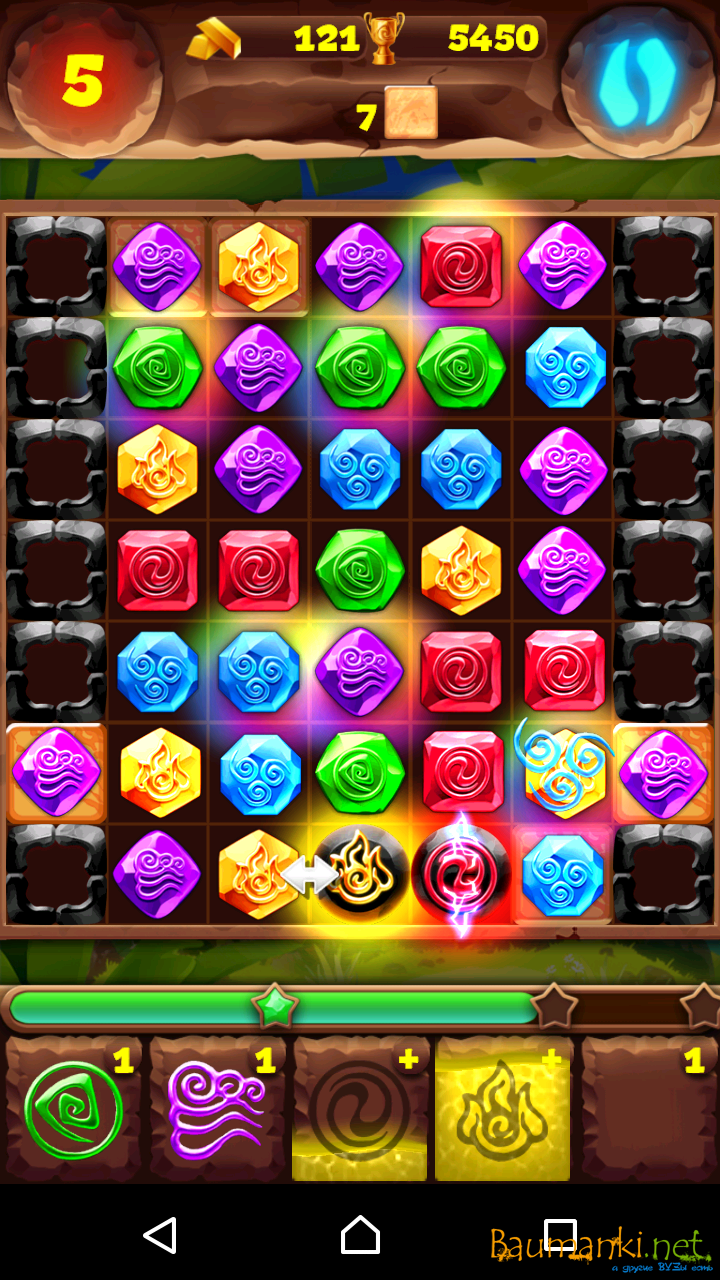This screenshot has height=1280, width=720.
Task: Tap the empty fifth power-up slot
Action: pyautogui.click(x=648, y=1110)
